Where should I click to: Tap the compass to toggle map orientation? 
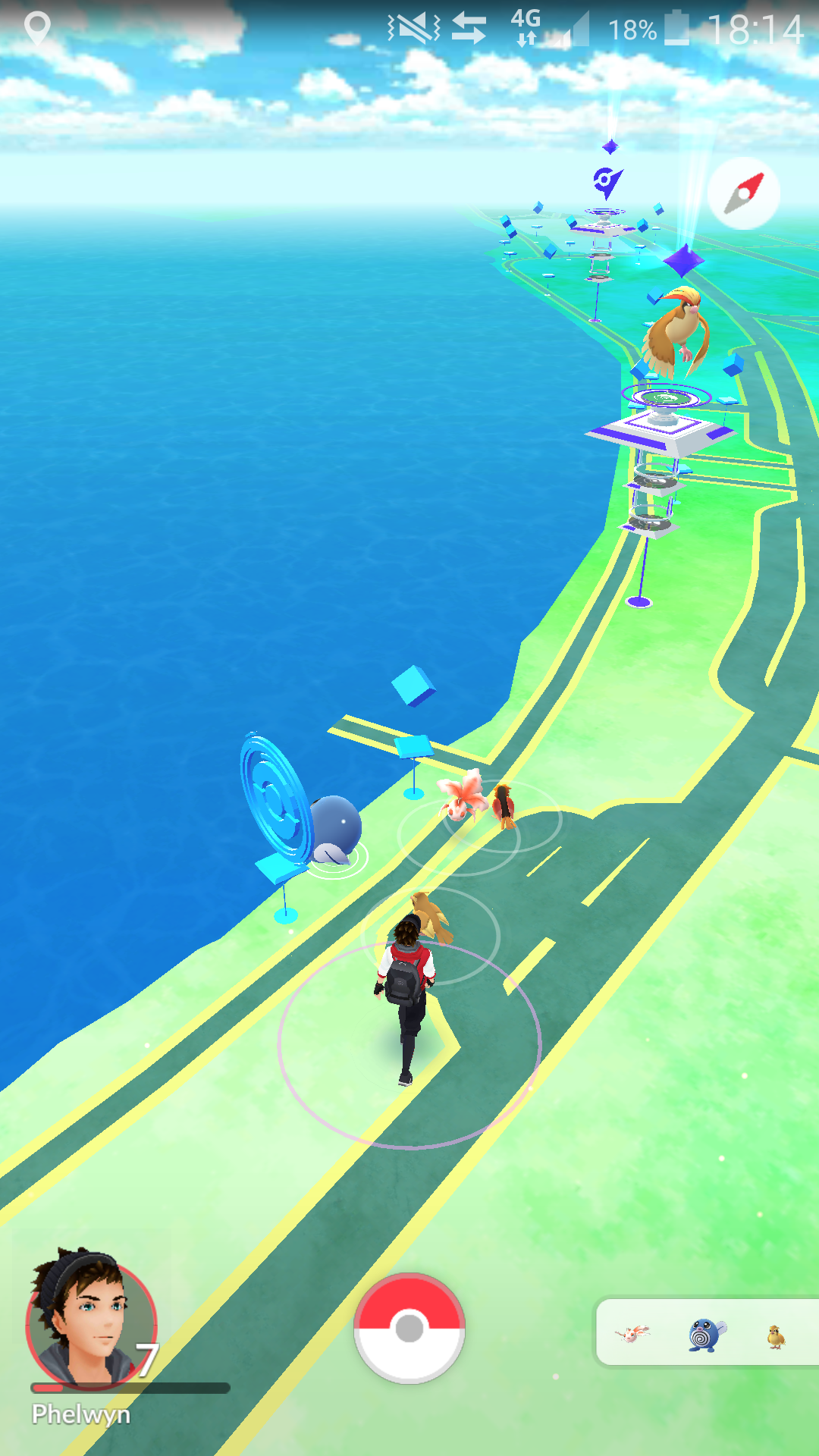pos(744,194)
